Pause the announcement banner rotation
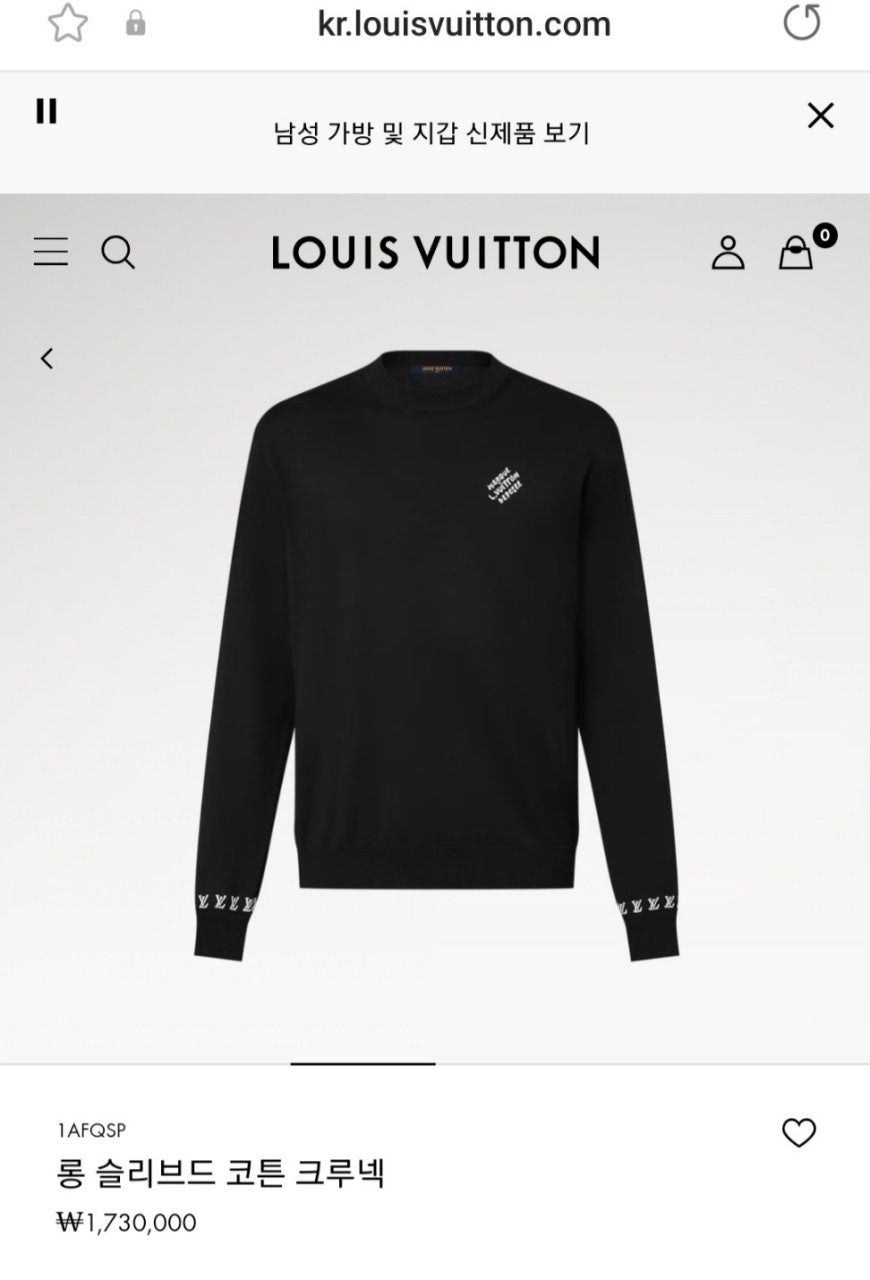870x1280 pixels. coord(46,111)
